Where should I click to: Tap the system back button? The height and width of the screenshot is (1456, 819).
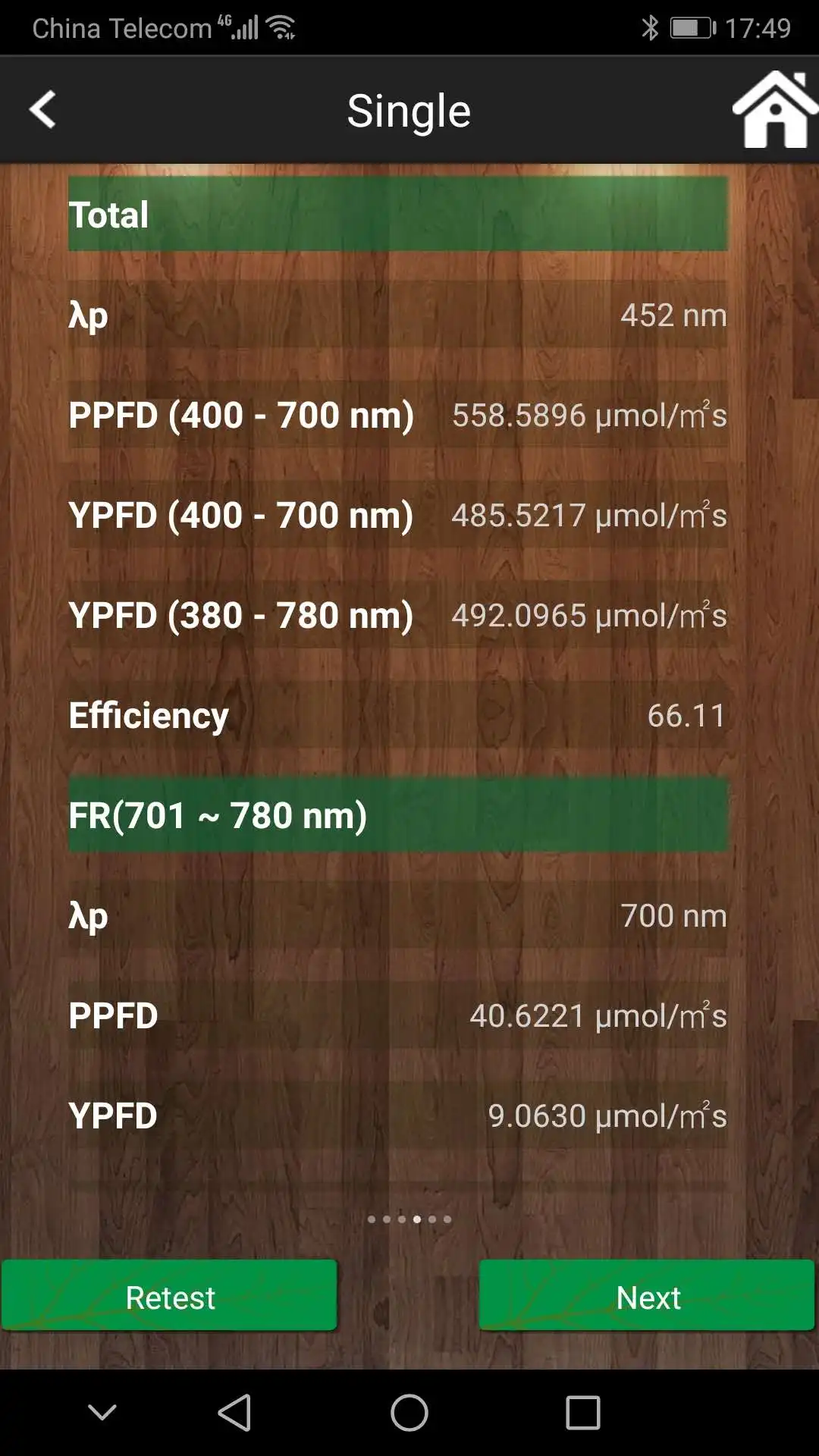click(x=235, y=1413)
